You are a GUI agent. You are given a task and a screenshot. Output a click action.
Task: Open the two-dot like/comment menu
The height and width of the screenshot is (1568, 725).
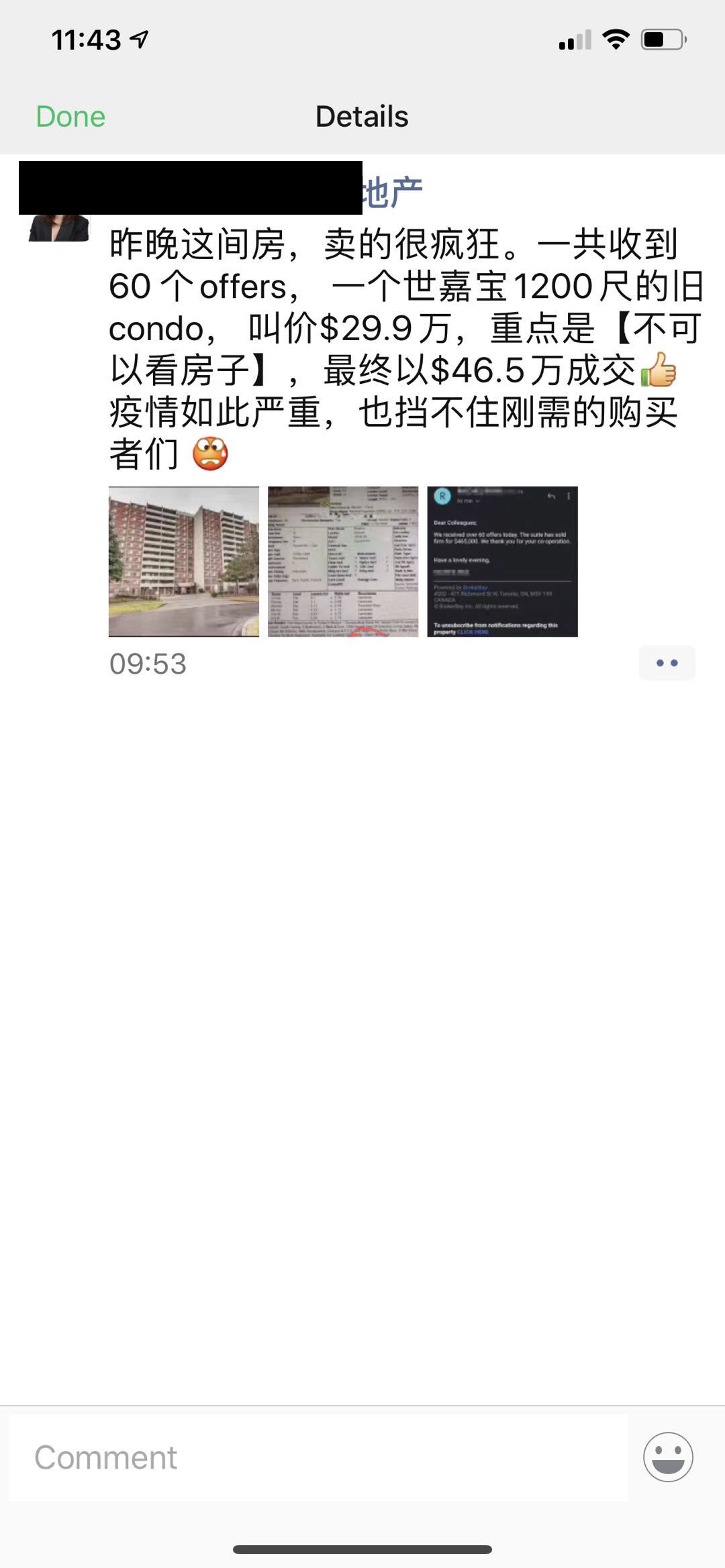667,663
